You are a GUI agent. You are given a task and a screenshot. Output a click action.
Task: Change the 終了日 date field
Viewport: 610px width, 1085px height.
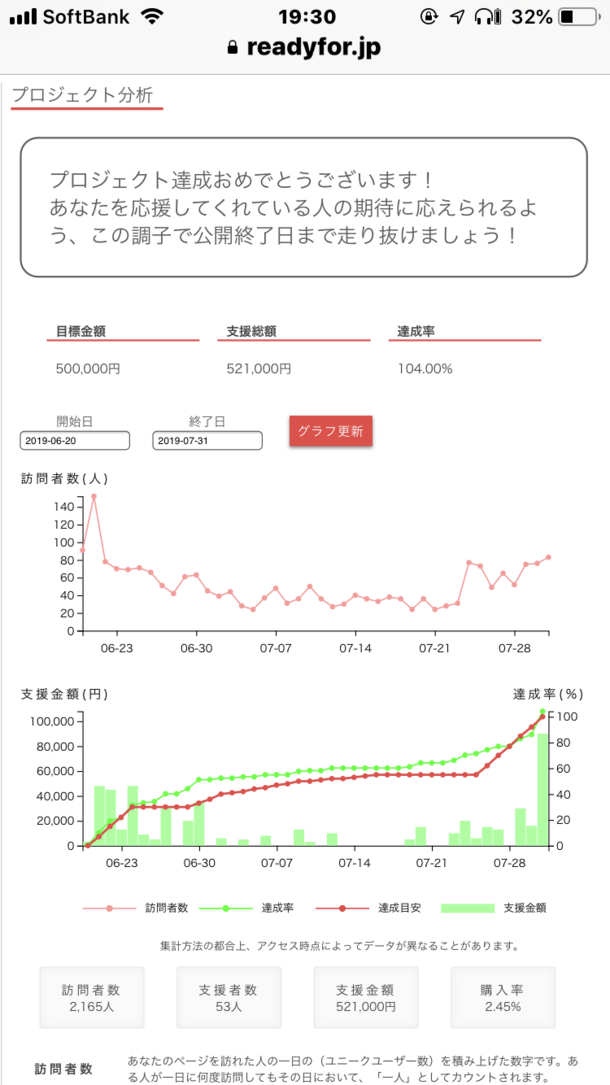[x=207, y=441]
